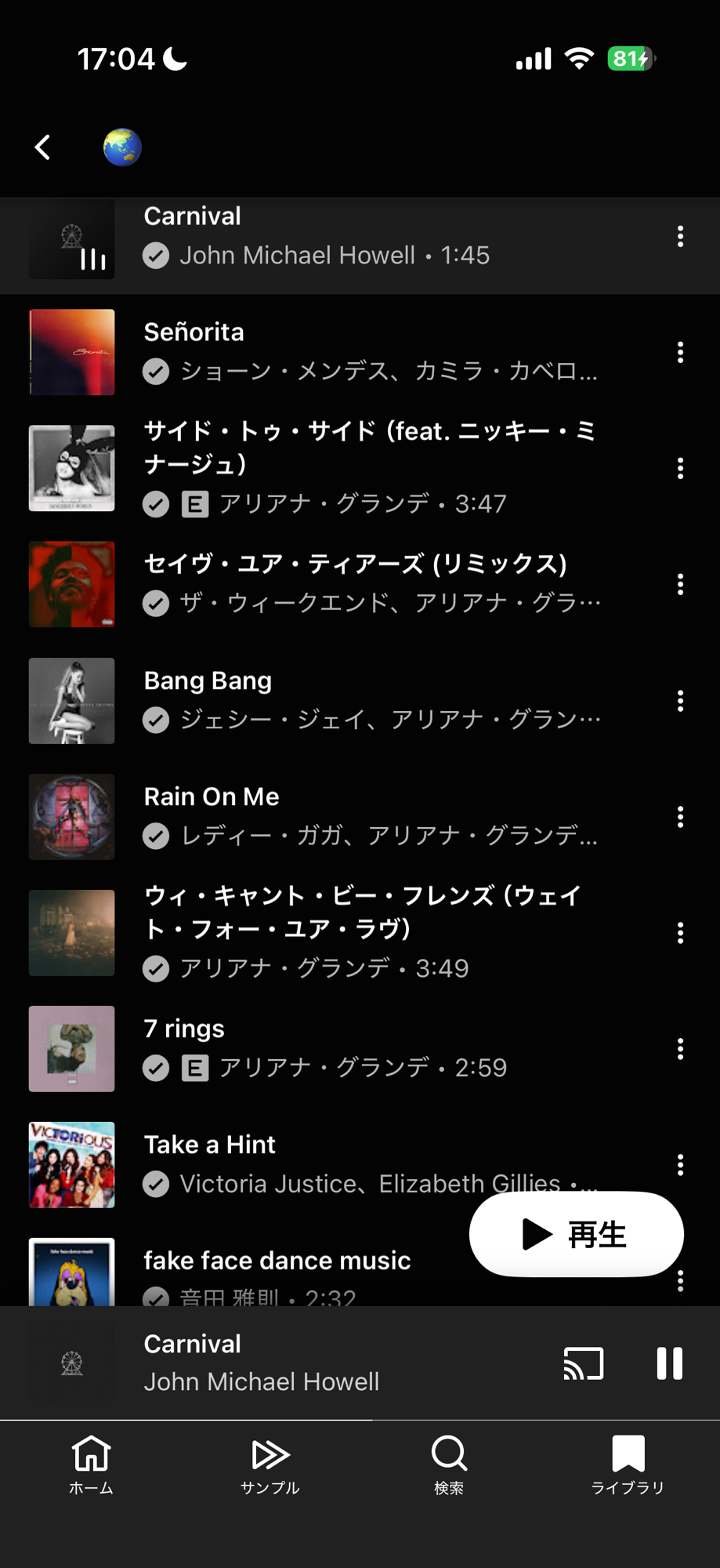
Task: Open overflow menu for Bang Bang
Action: [680, 701]
